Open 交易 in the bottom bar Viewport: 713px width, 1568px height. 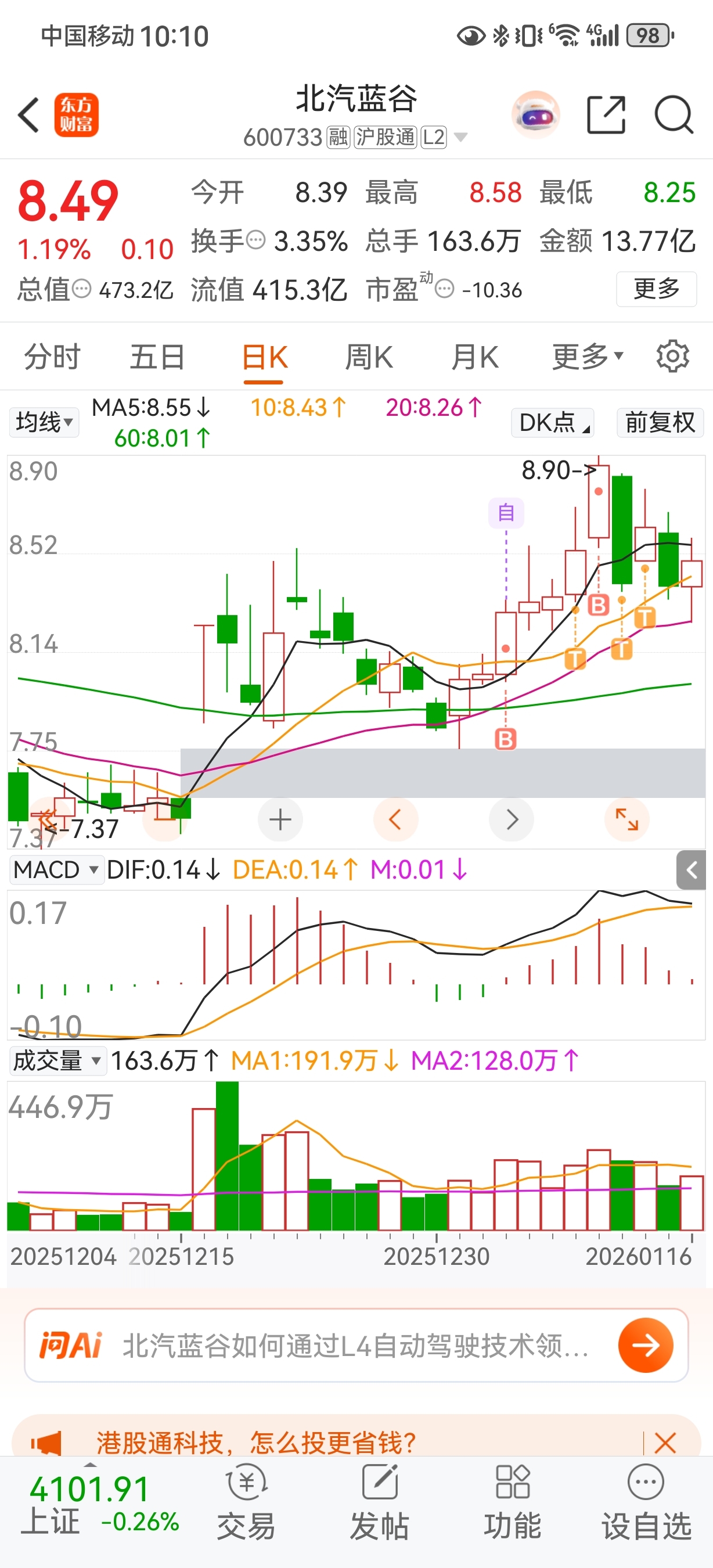pyautogui.click(x=246, y=1501)
